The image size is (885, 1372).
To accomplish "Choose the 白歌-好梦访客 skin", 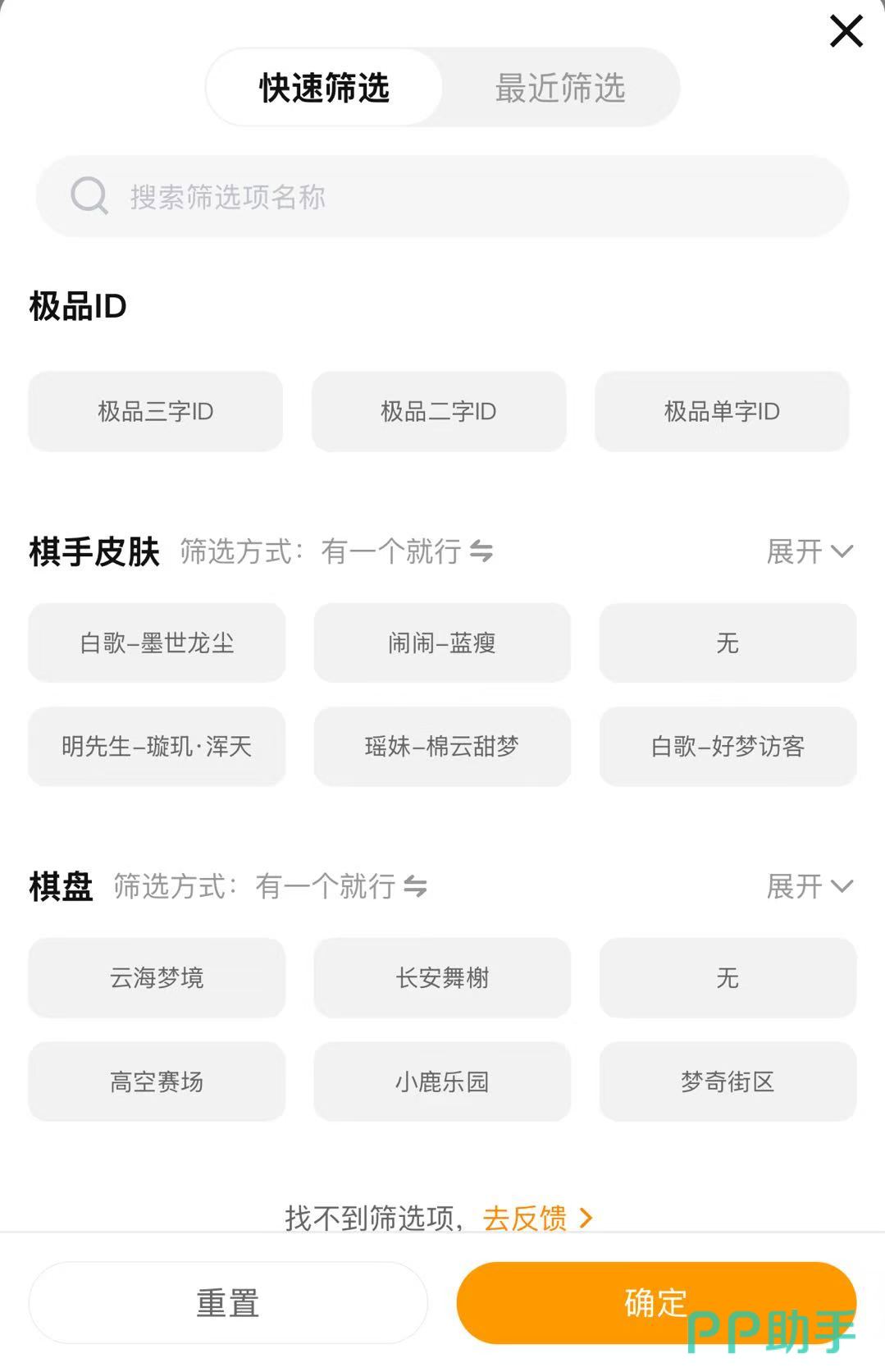I will click(x=728, y=747).
